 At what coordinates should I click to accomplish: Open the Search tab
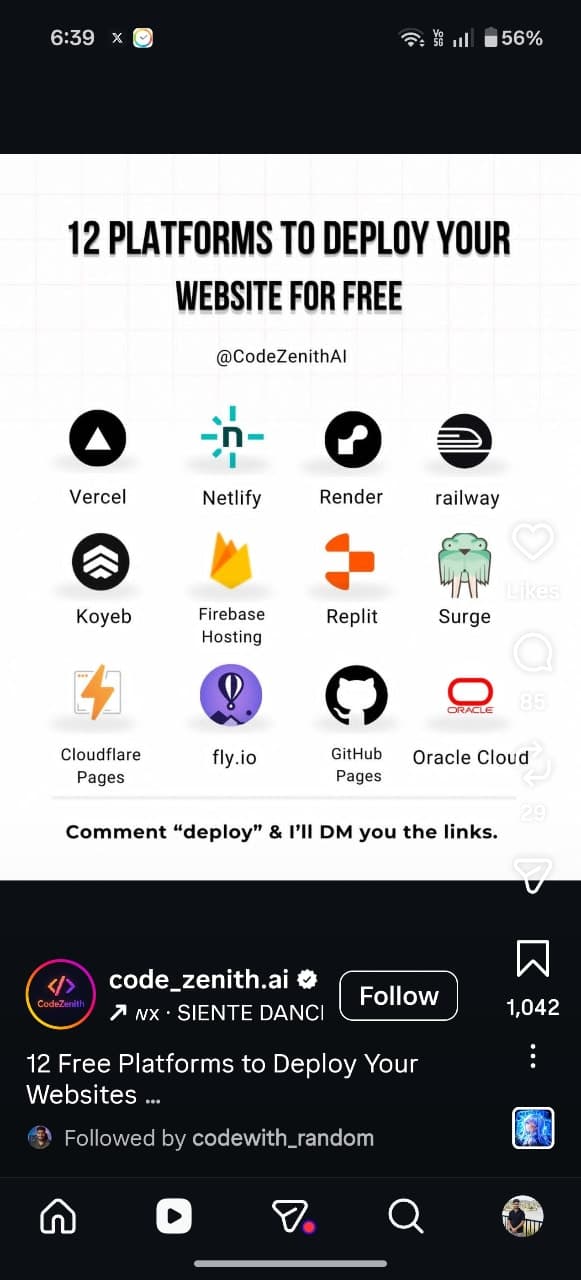tap(406, 1216)
